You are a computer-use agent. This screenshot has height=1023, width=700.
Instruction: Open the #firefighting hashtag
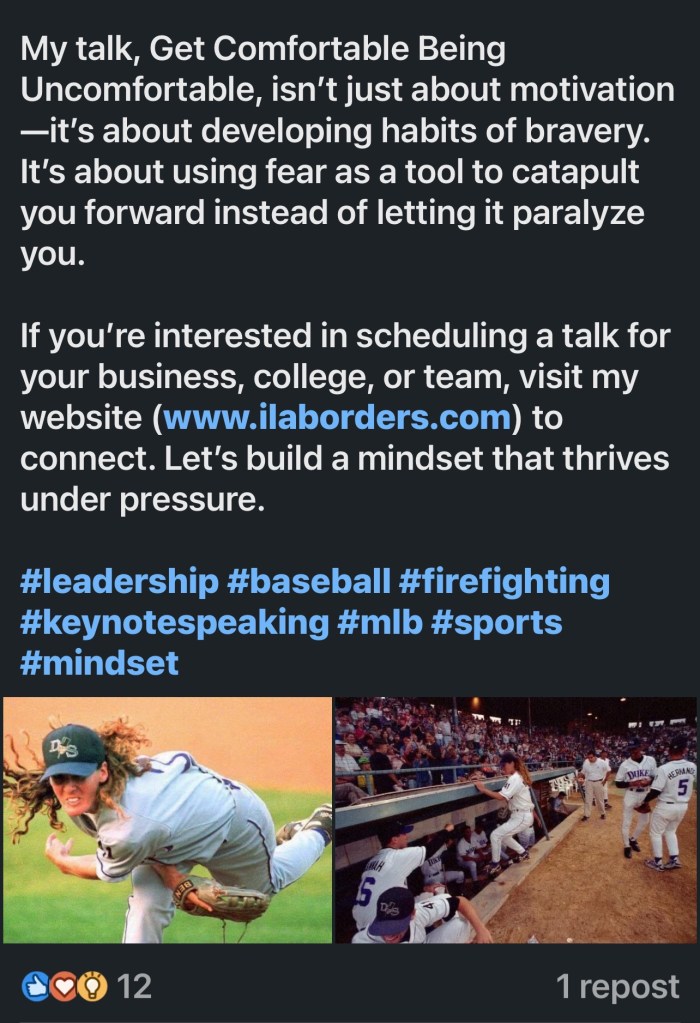click(x=503, y=580)
